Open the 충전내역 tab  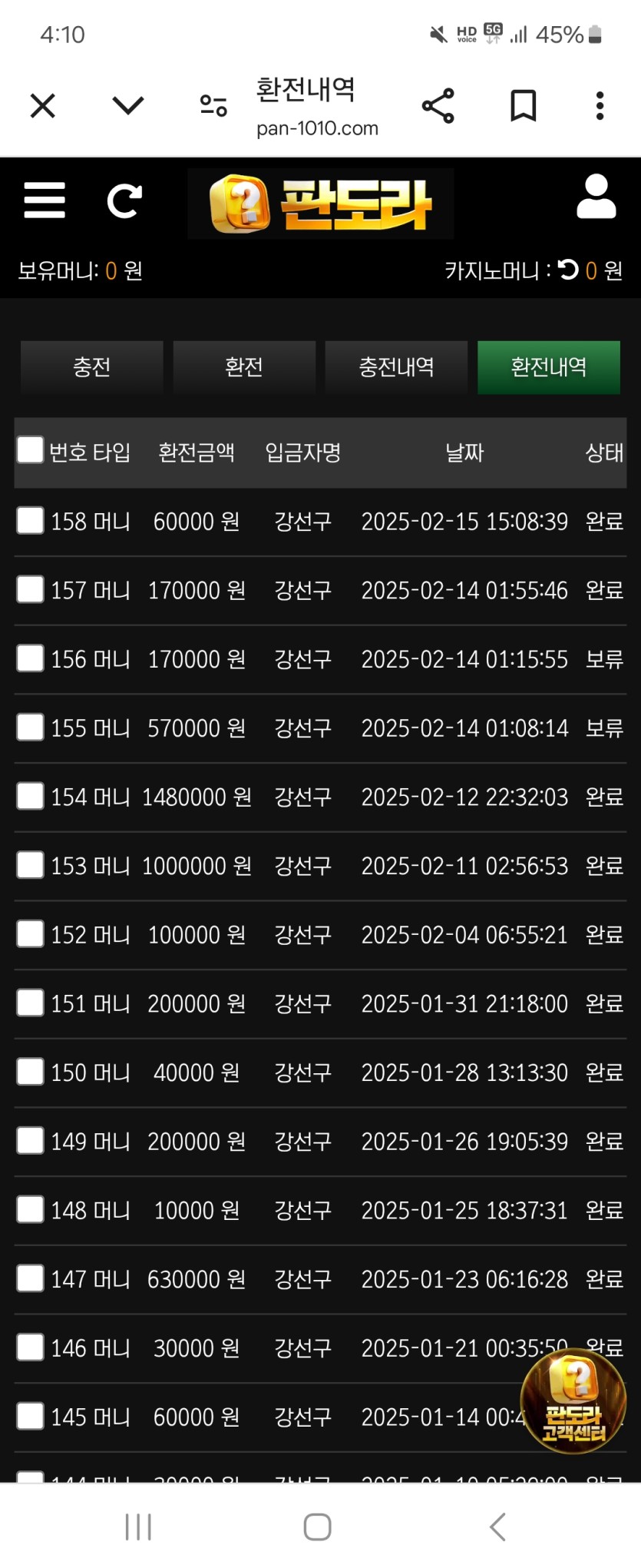pyautogui.click(x=396, y=367)
